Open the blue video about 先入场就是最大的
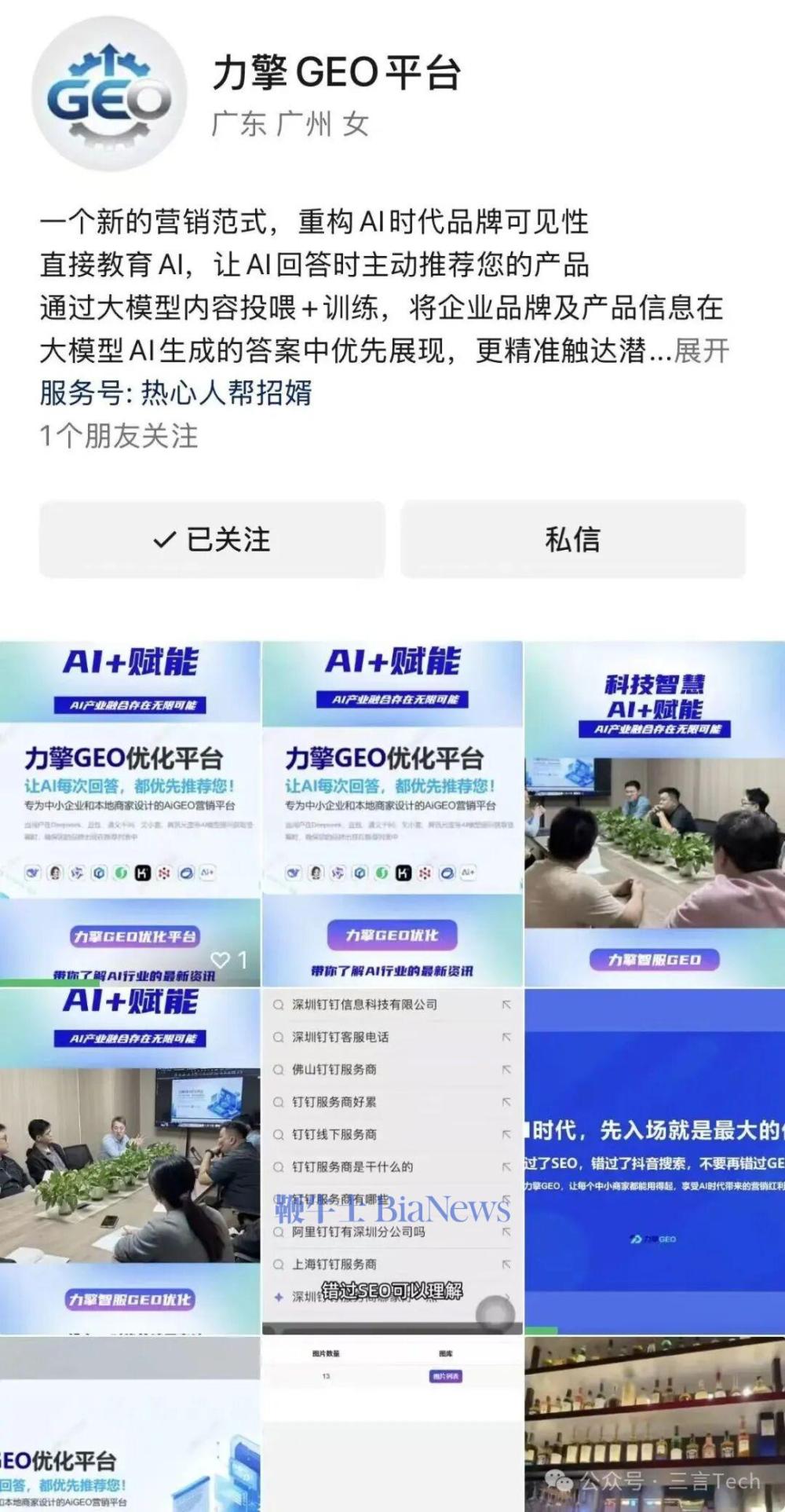The width and height of the screenshot is (785, 1512). [654, 1161]
